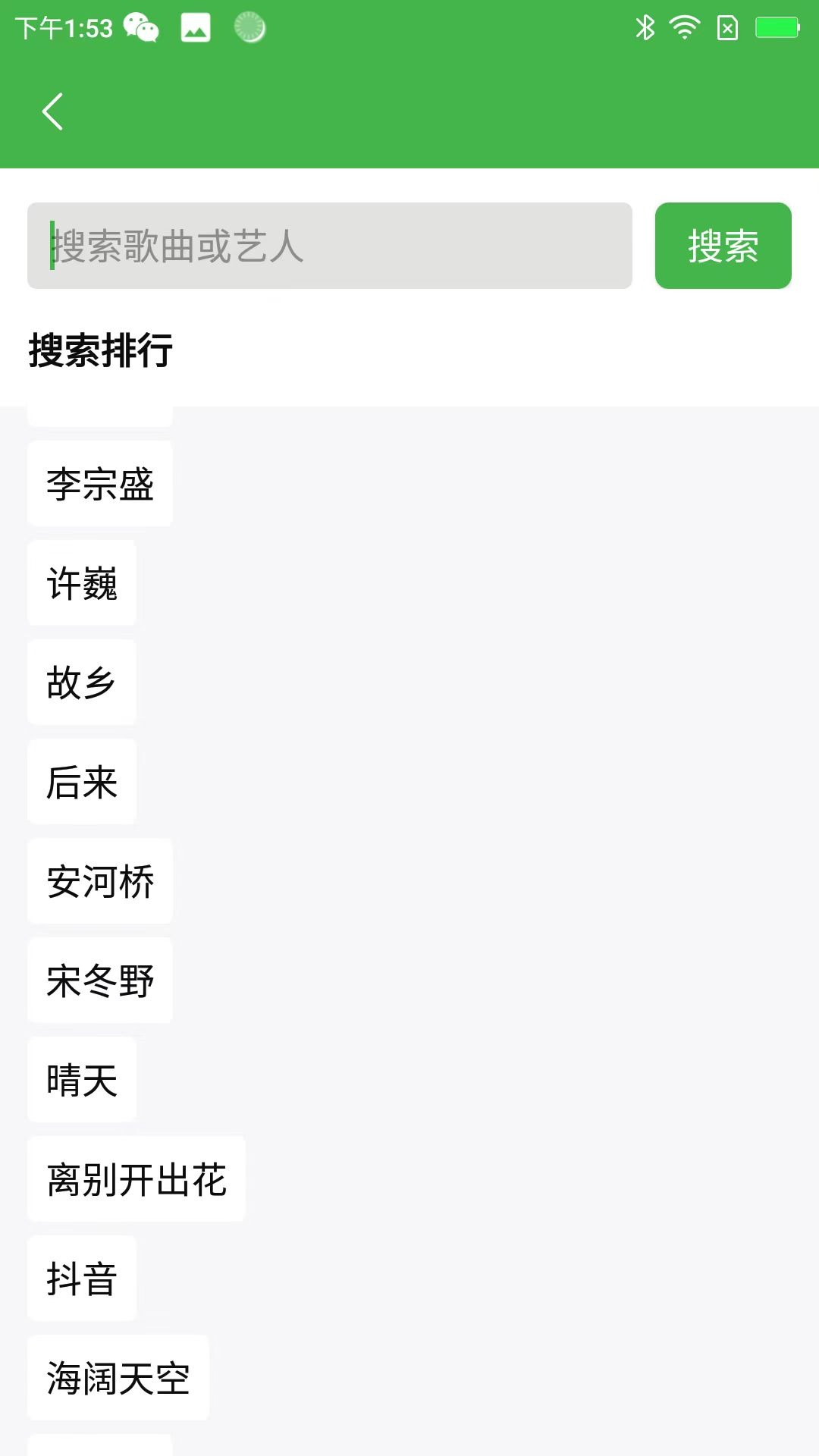Screen dimensions: 819x1456
Task: Go back using the top arrow
Action: click(x=52, y=112)
